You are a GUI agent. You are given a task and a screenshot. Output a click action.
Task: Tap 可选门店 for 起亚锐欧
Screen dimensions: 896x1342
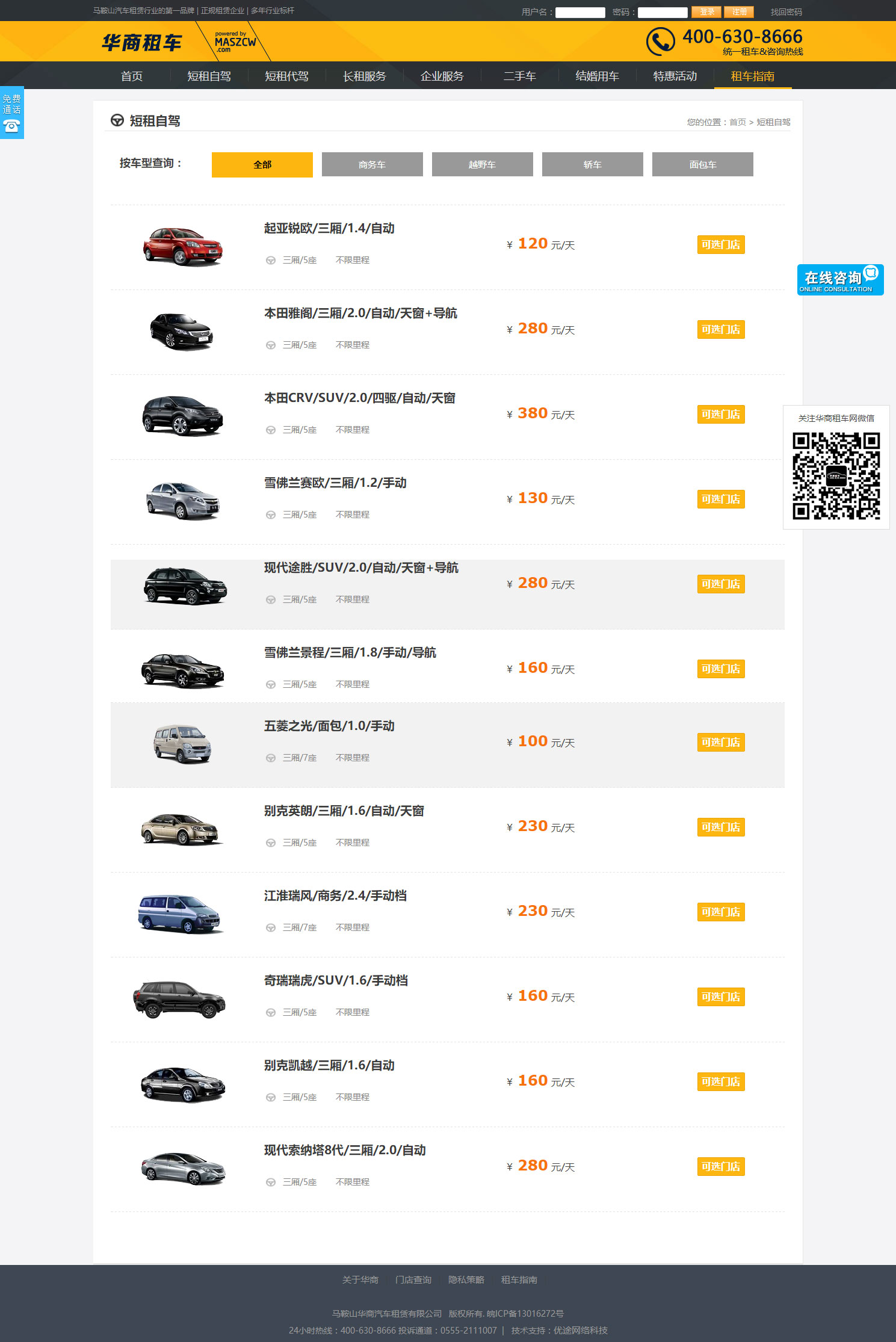(x=720, y=245)
